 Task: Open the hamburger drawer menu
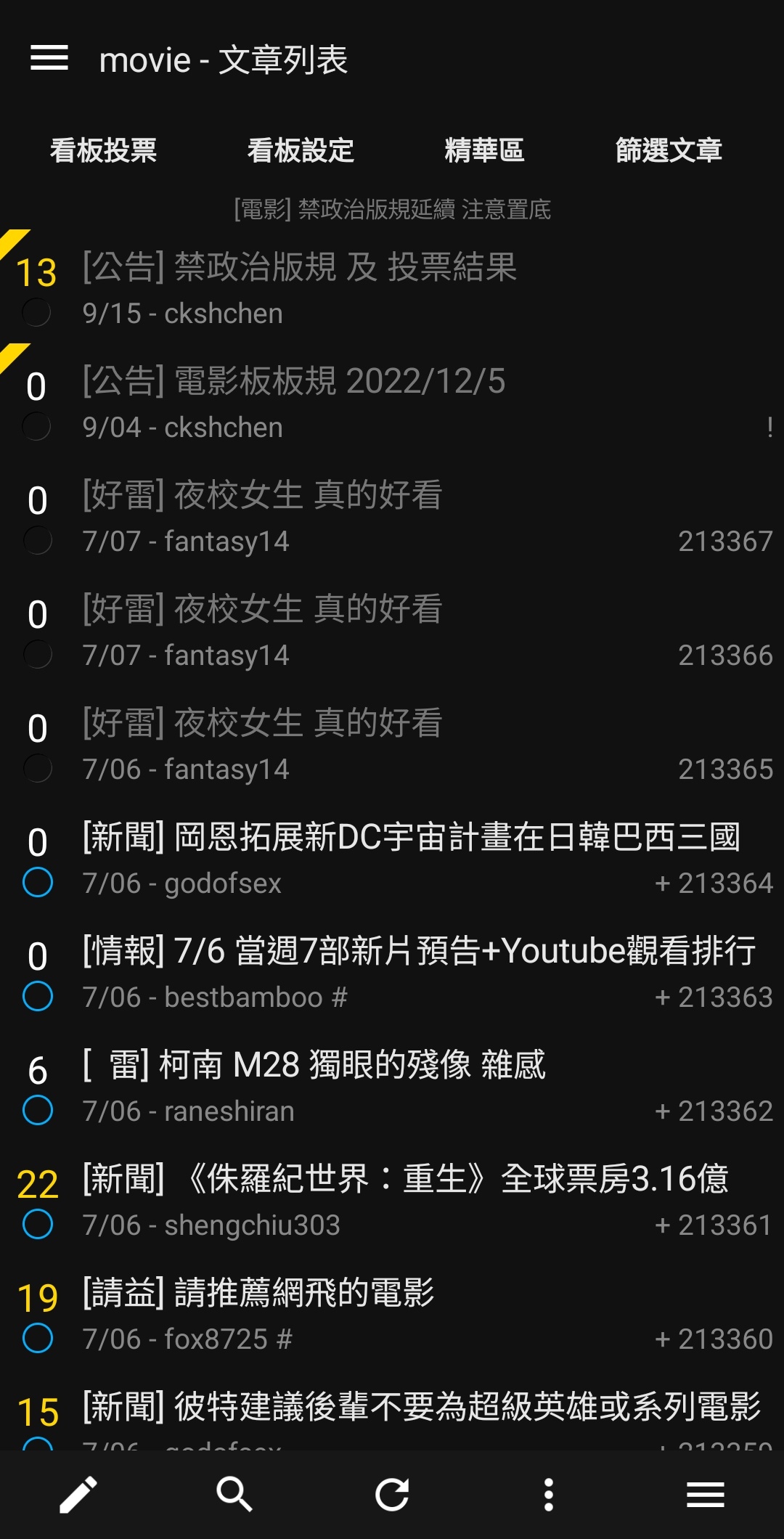click(x=49, y=58)
